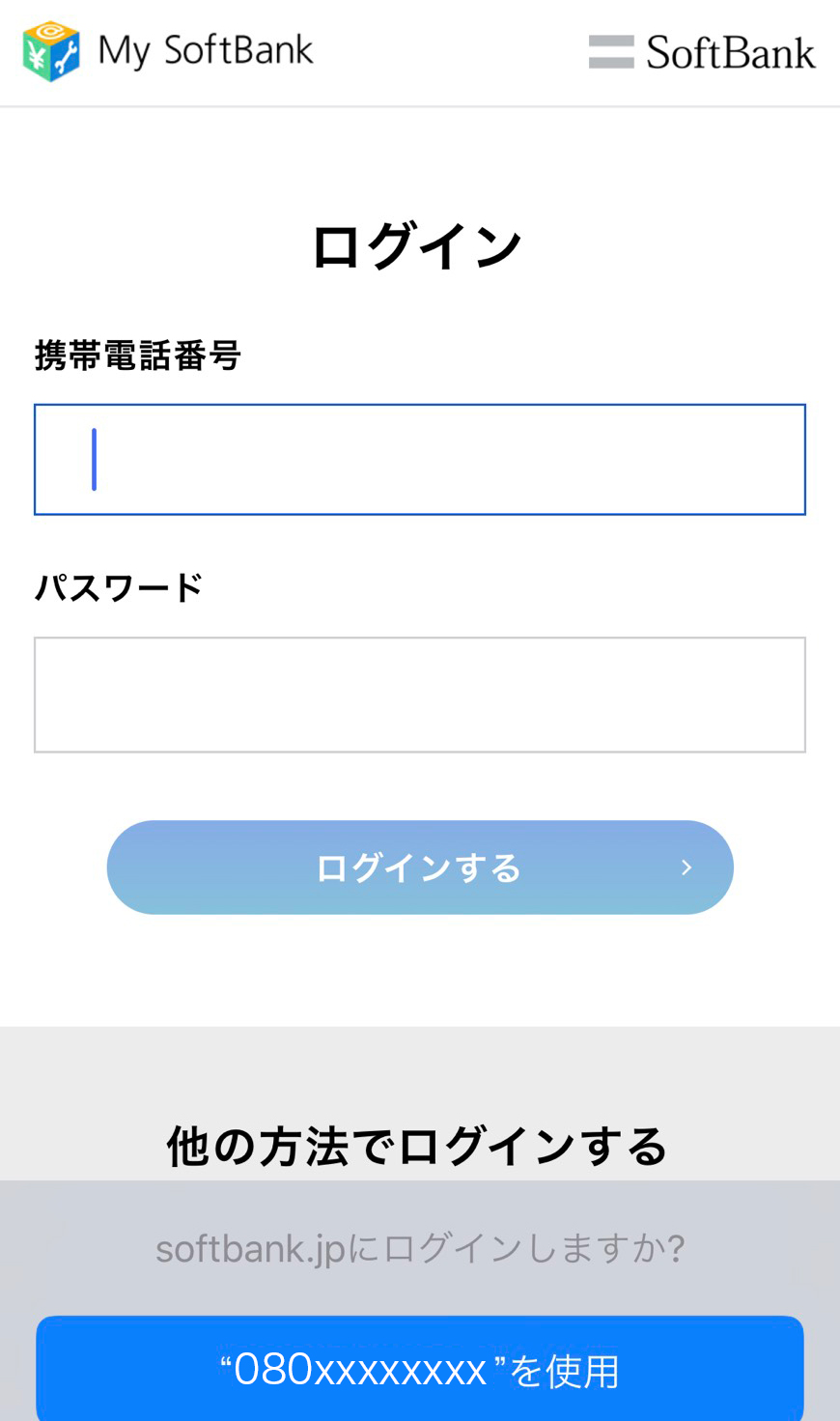Use saved login "080xxxxxxxx"を使用
Image resolution: width=840 pixels, height=1421 pixels.
click(x=419, y=1368)
